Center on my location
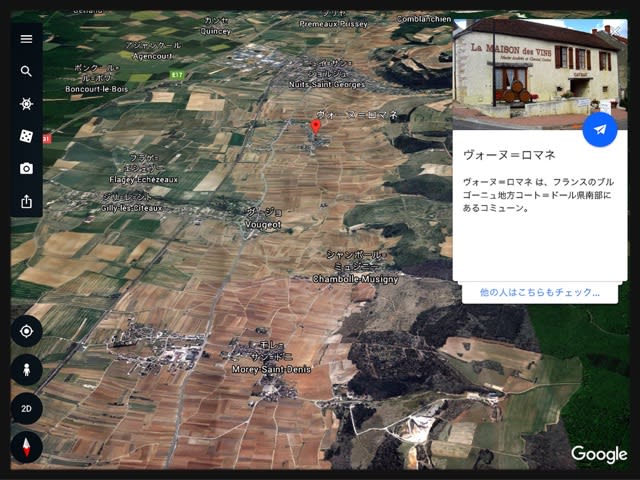This screenshot has width=640, height=480. pos(26,331)
